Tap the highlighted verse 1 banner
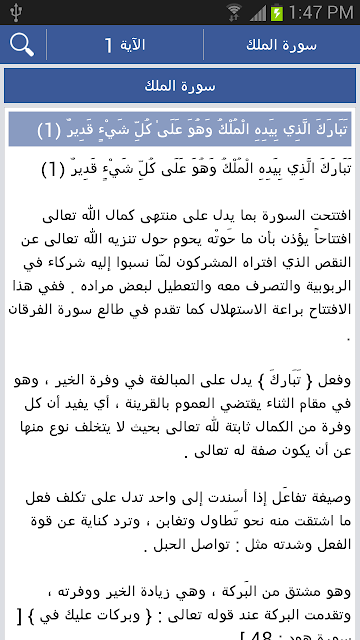This screenshot has height=640, width=360. 180,129
